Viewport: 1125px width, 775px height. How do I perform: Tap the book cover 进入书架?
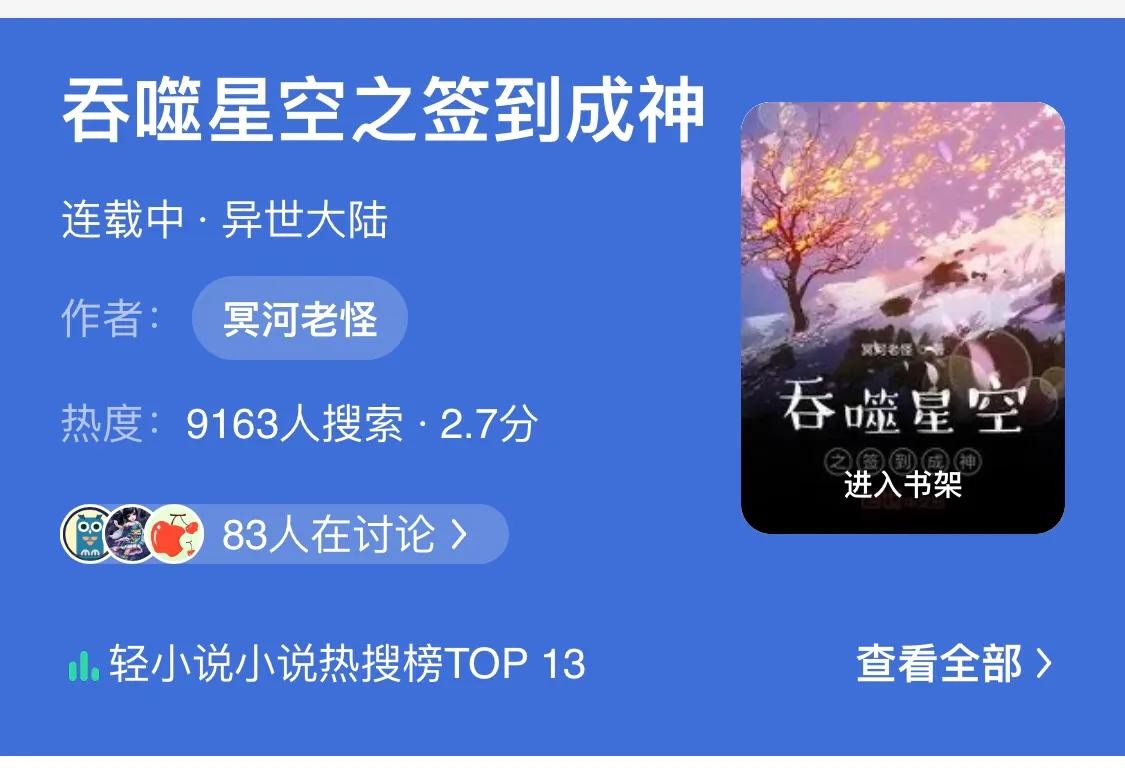[x=902, y=318]
